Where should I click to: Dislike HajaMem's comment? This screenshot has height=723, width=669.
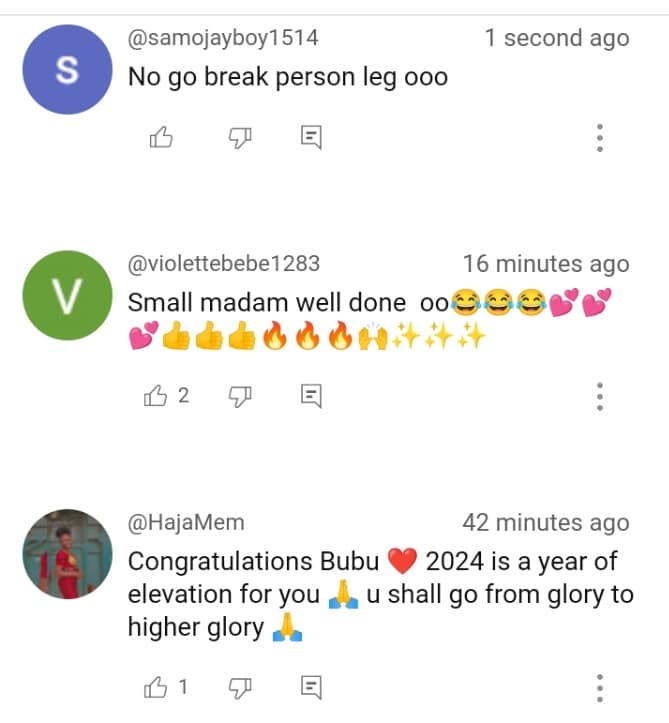tap(240, 686)
